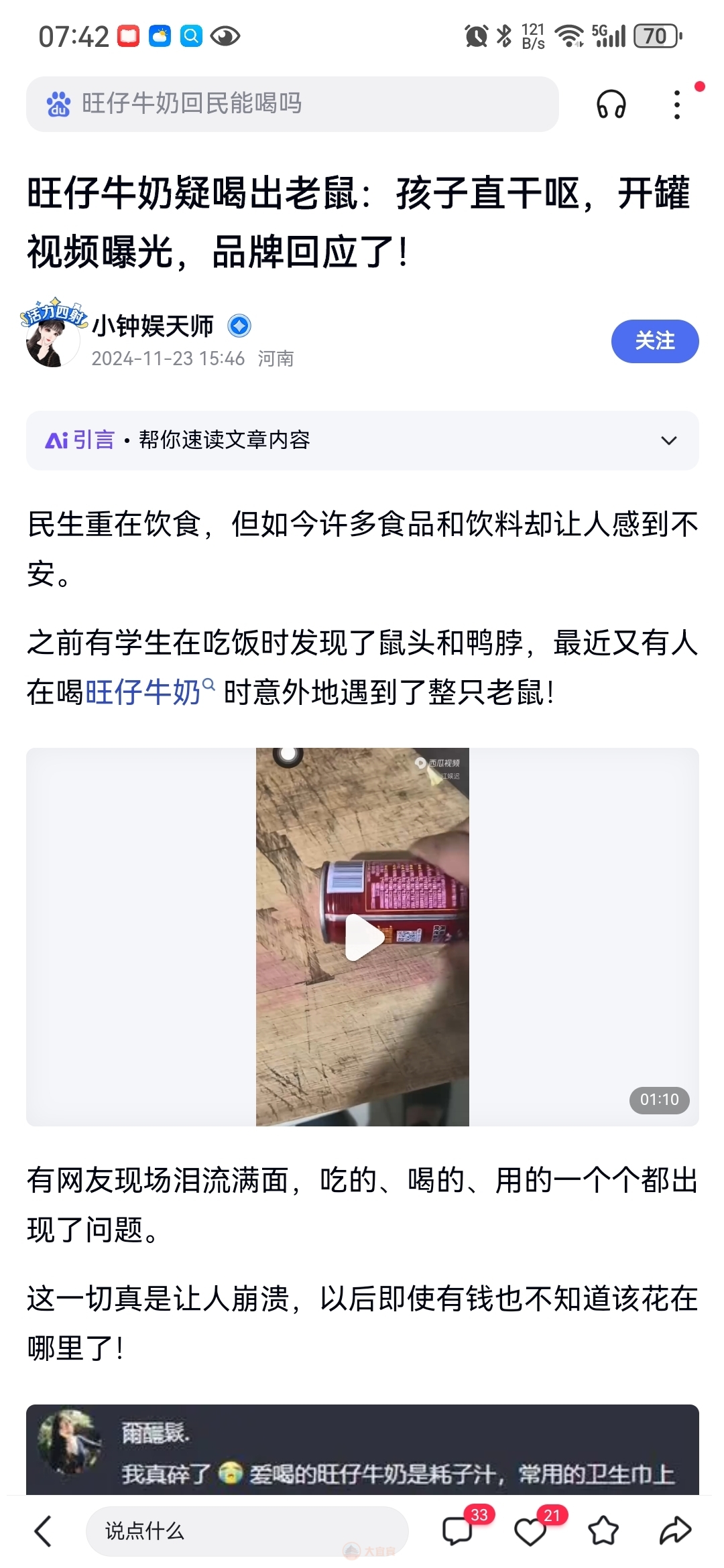Screen dimensions: 724x1568
Task: Listen to the article via headphone icon
Action: pos(611,105)
